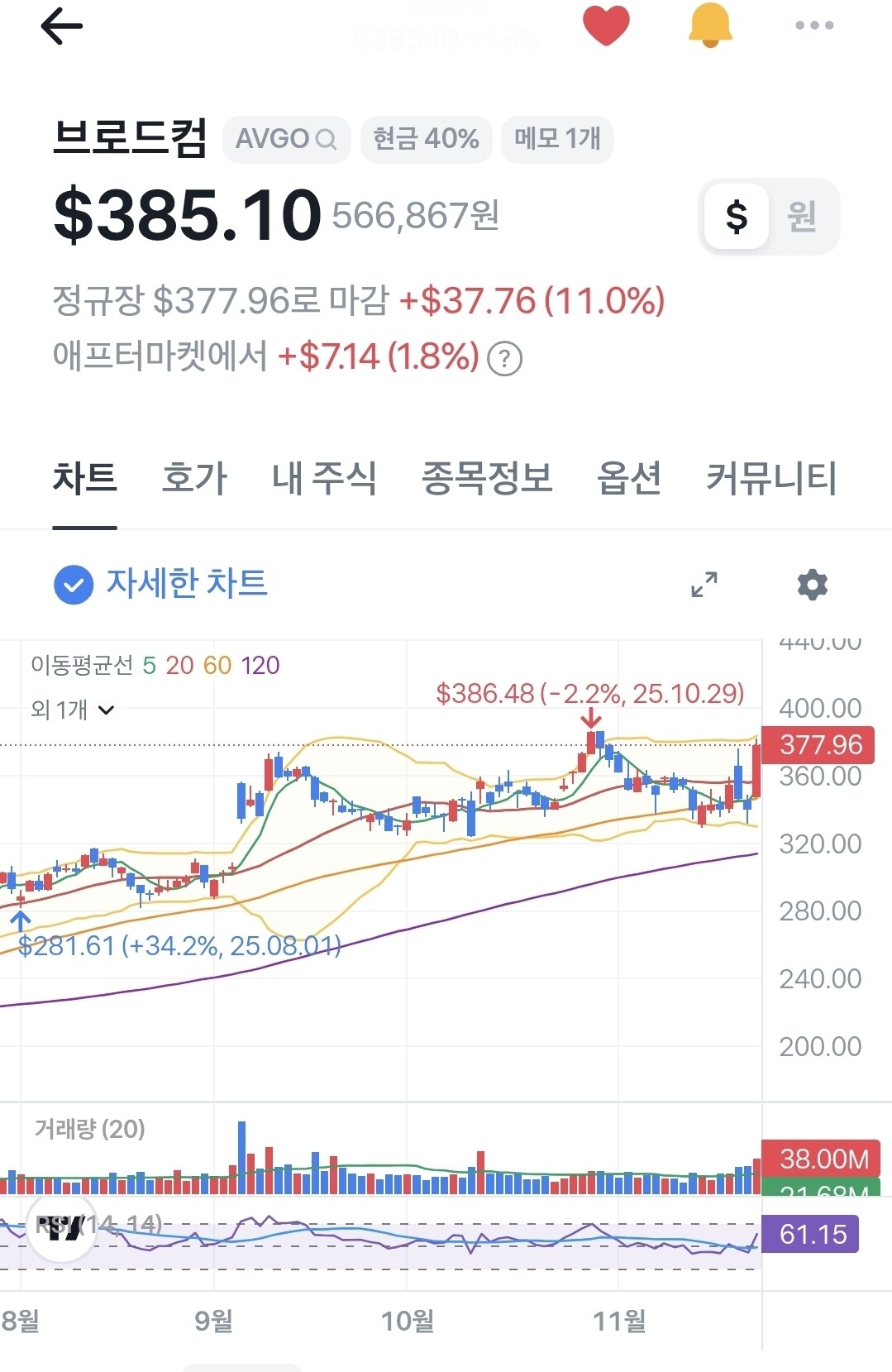Open the price alert bell
Screen dimensions: 892x1372
(x=710, y=25)
